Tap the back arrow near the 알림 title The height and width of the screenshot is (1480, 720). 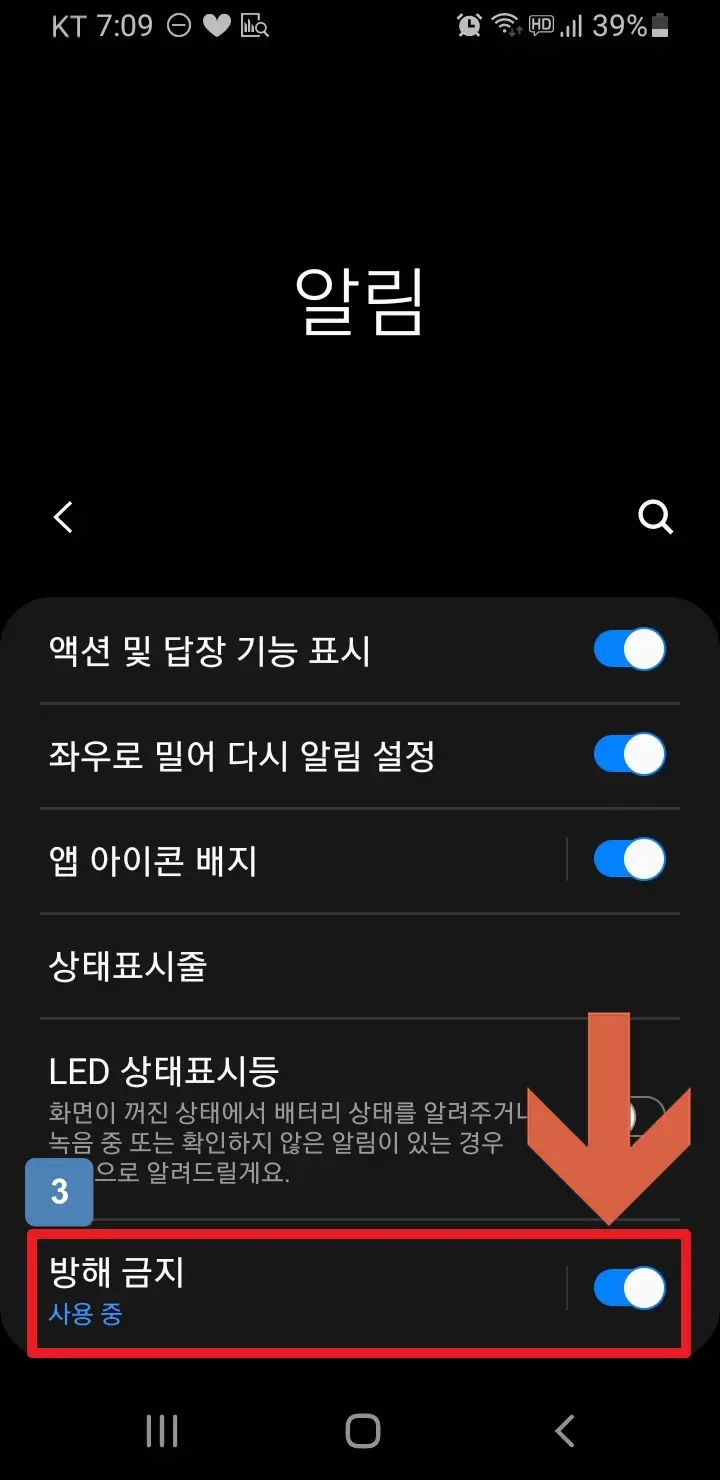62,517
